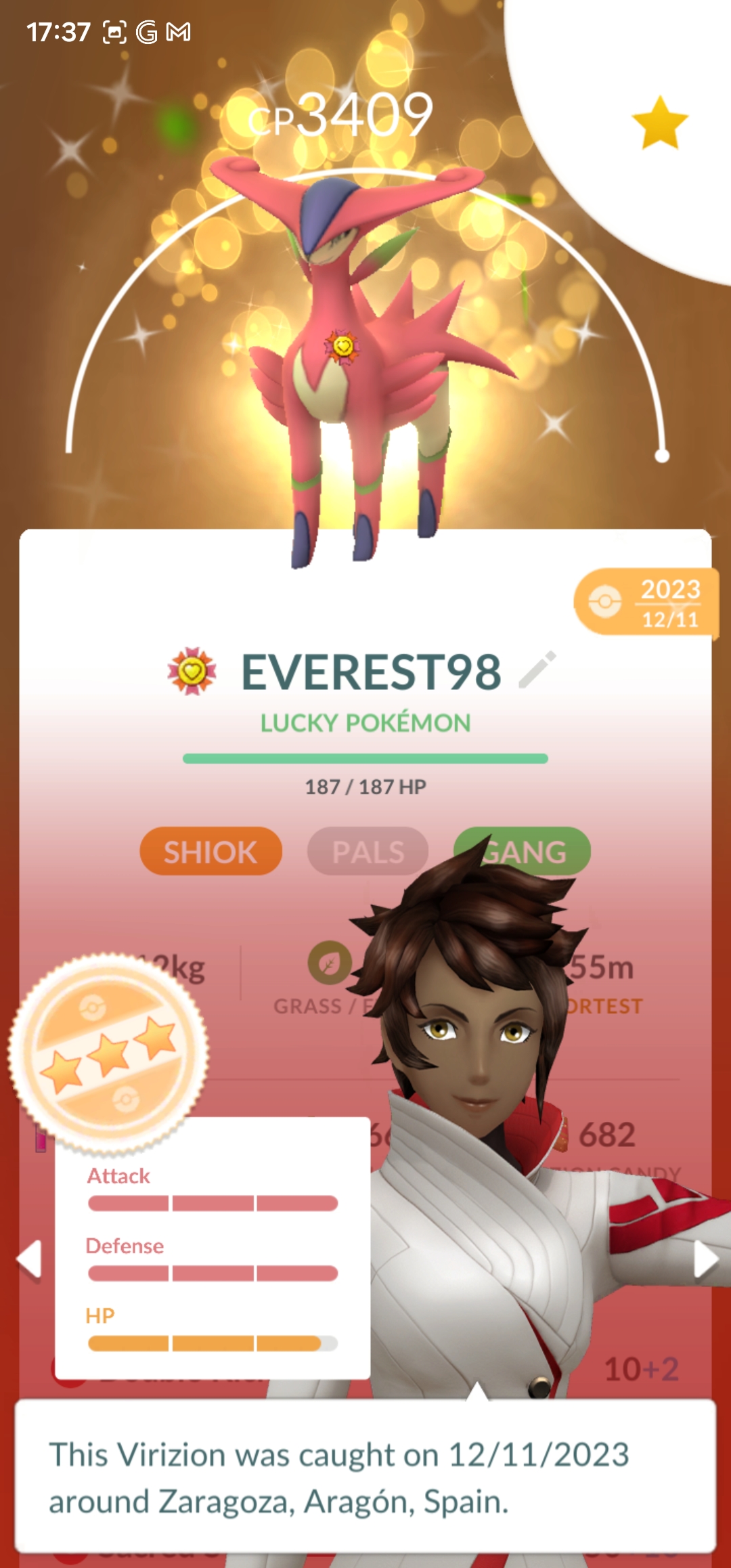The image size is (731, 1568).
Task: Go to the previous Pokémon
Action: click(29, 1260)
